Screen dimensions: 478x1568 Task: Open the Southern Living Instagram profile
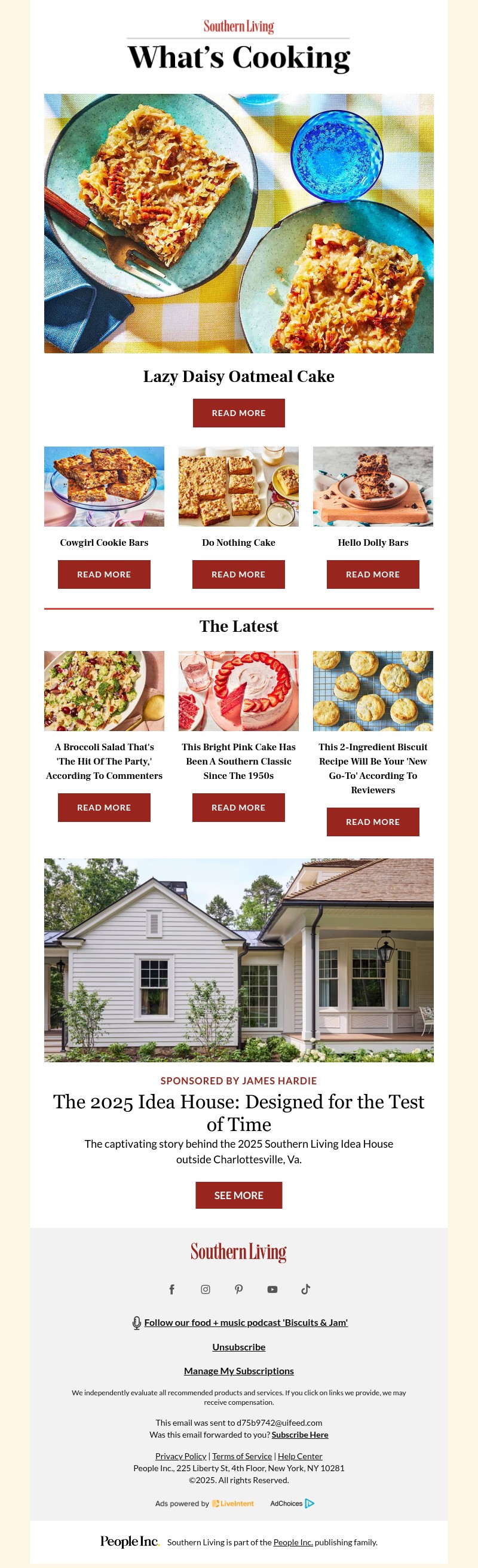tap(206, 1289)
